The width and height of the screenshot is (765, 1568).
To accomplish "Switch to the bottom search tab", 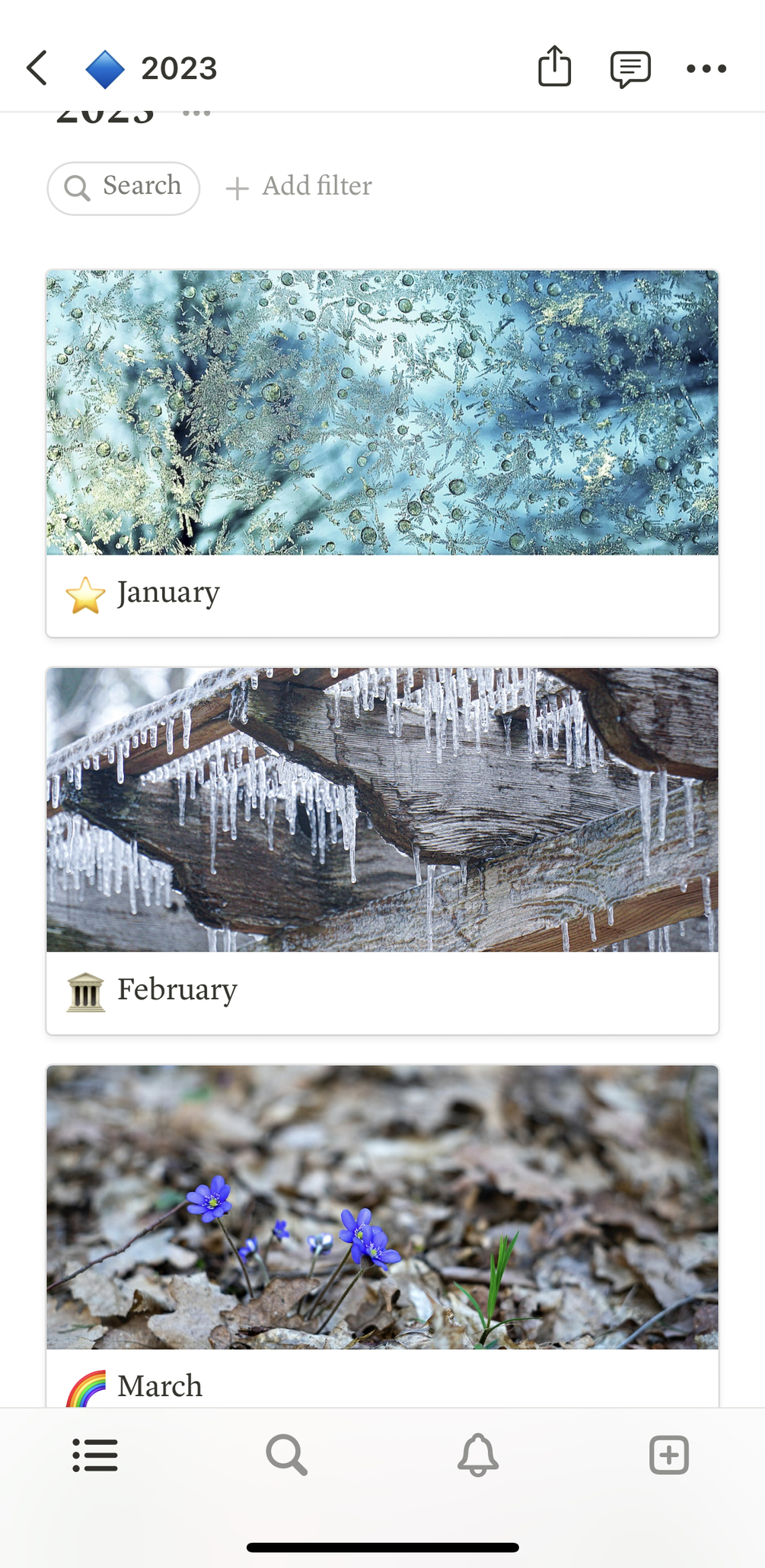I will coord(287,1455).
